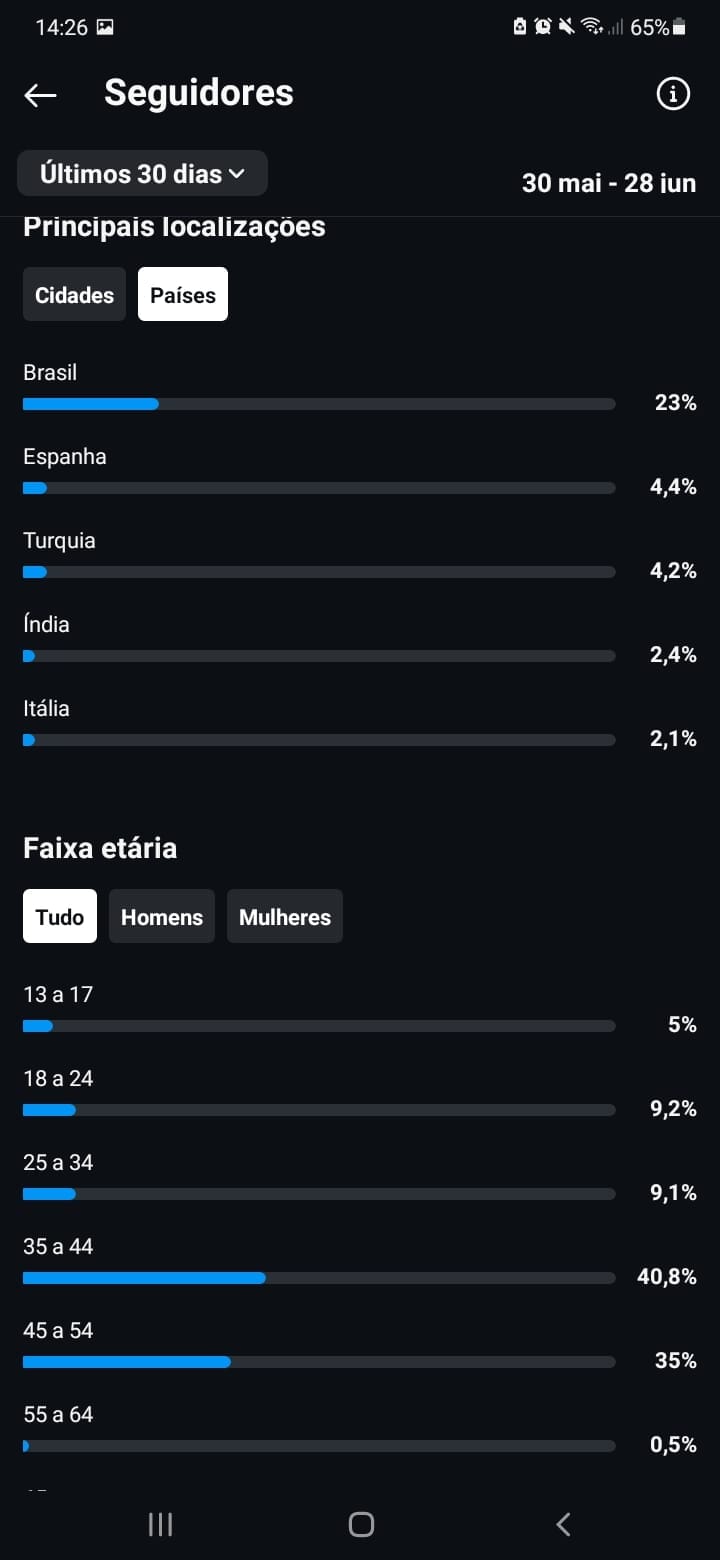Go back using the top-left arrow

click(40, 95)
